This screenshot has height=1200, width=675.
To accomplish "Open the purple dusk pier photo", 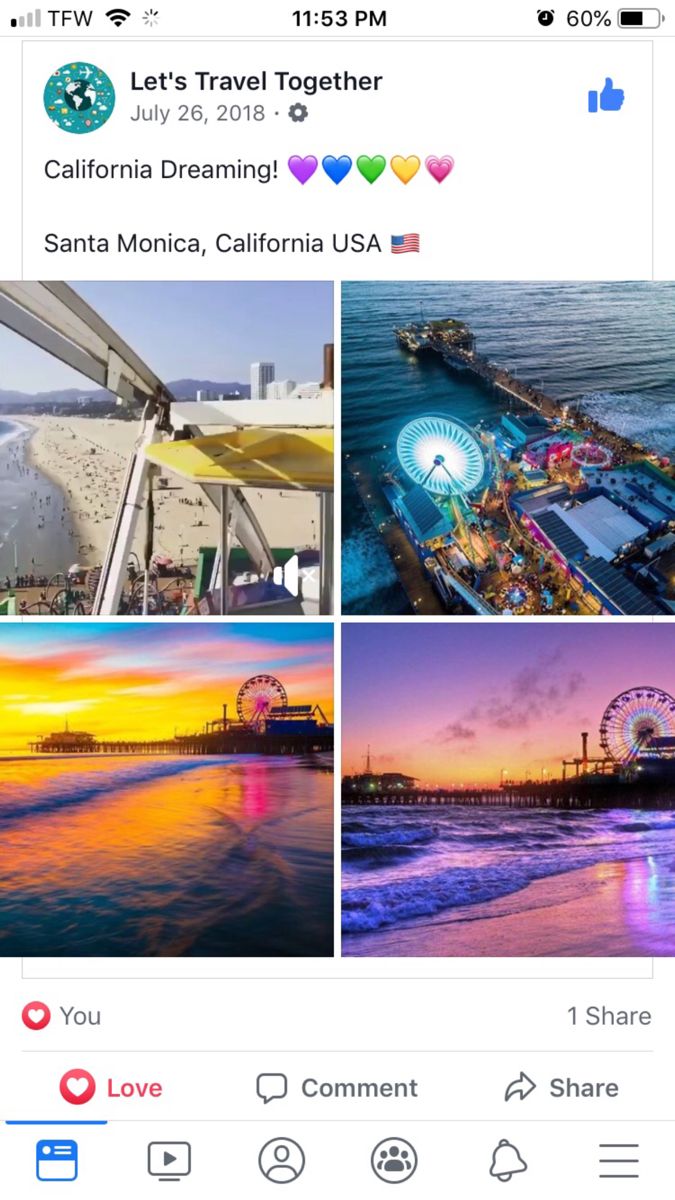I will (x=508, y=789).
